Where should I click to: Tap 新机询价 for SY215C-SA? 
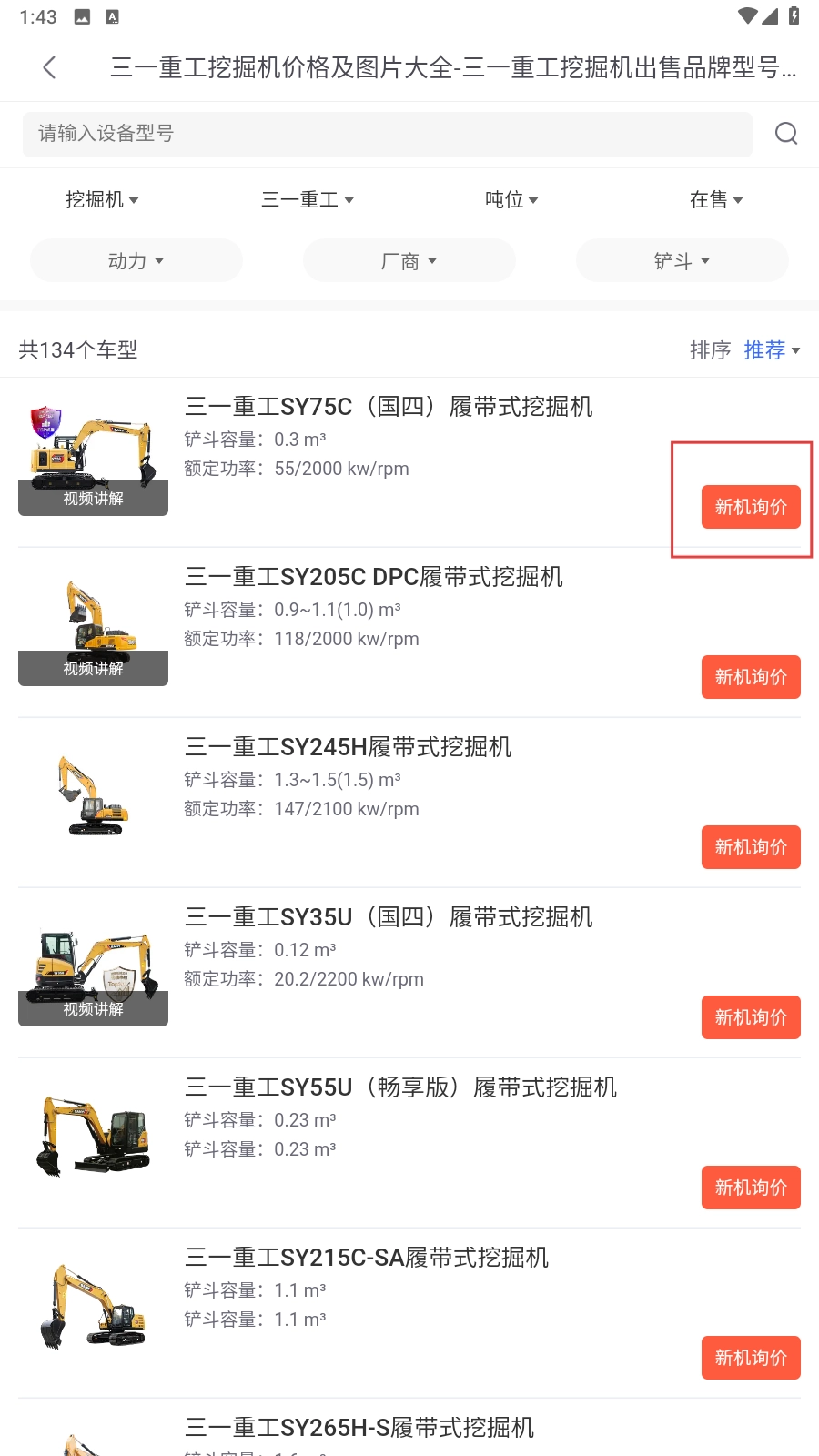[x=751, y=1358]
